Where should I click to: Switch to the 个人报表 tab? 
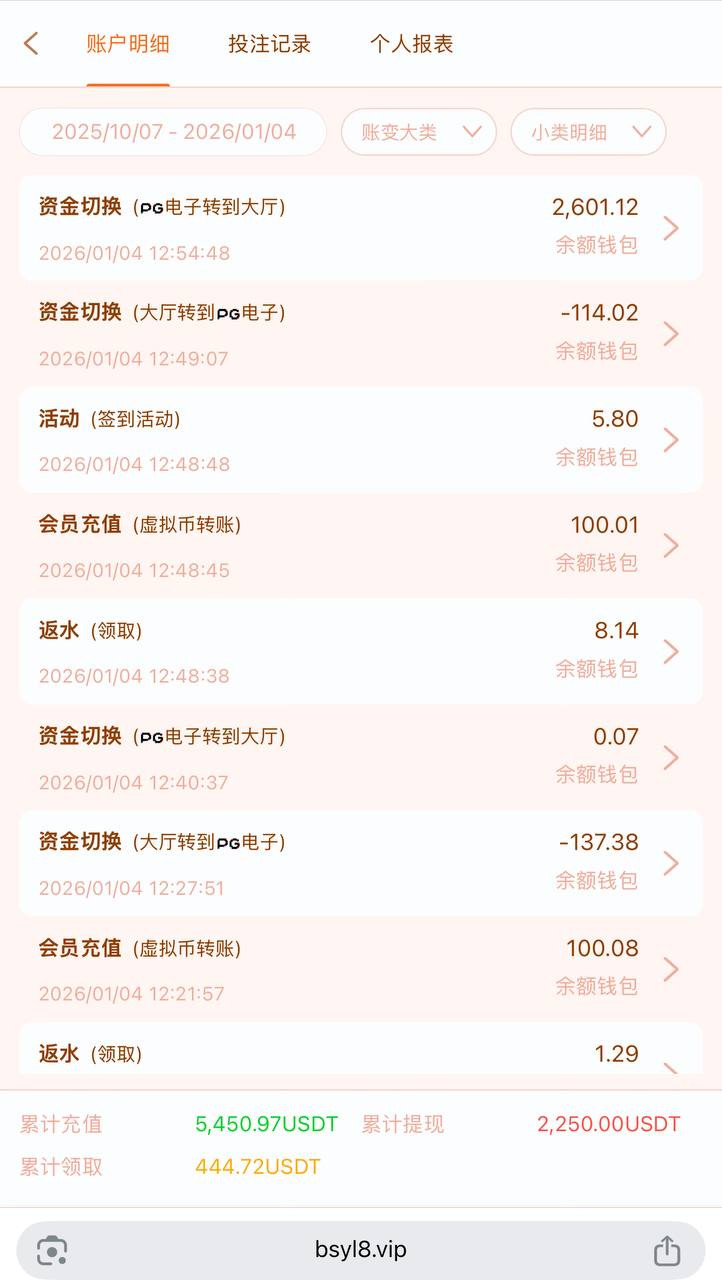tap(411, 44)
